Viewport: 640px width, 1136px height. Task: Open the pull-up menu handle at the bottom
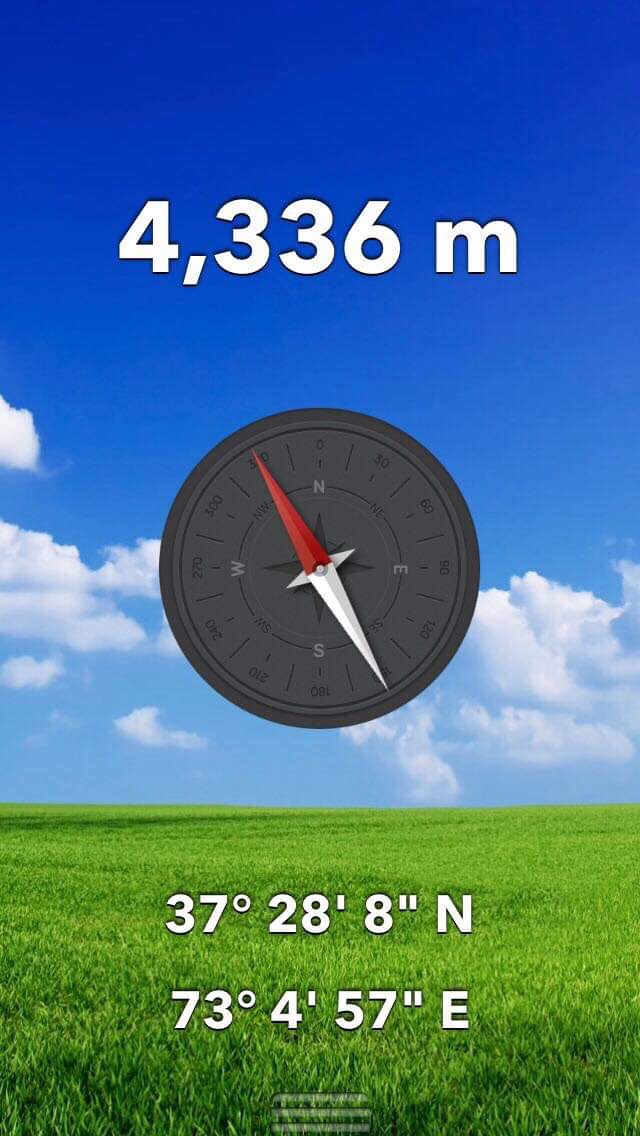pos(321,1113)
